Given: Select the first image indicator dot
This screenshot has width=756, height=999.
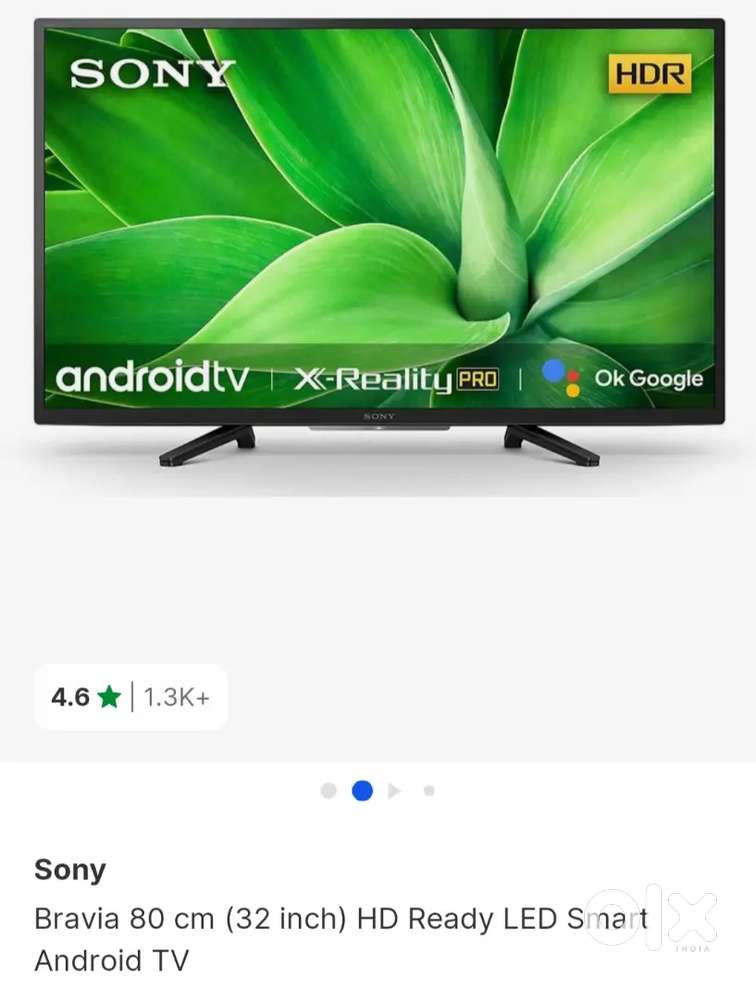Looking at the screenshot, I should click(328, 791).
